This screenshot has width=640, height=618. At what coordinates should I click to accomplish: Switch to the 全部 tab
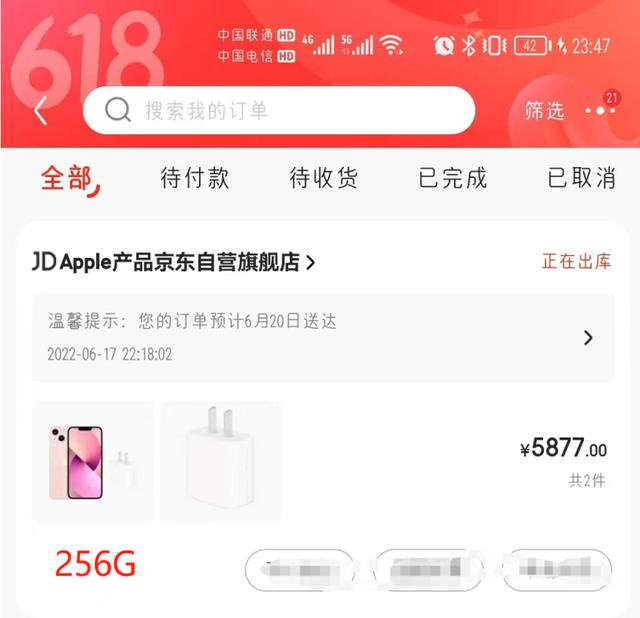(x=68, y=179)
